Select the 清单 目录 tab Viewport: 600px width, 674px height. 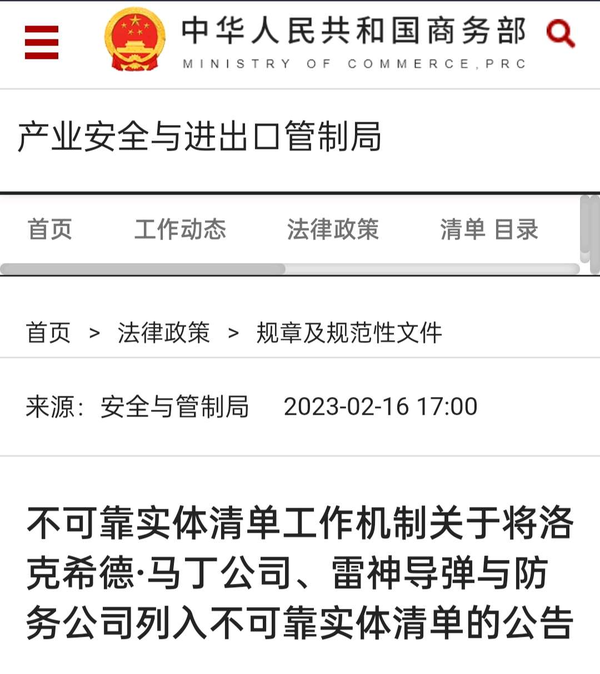(x=489, y=229)
